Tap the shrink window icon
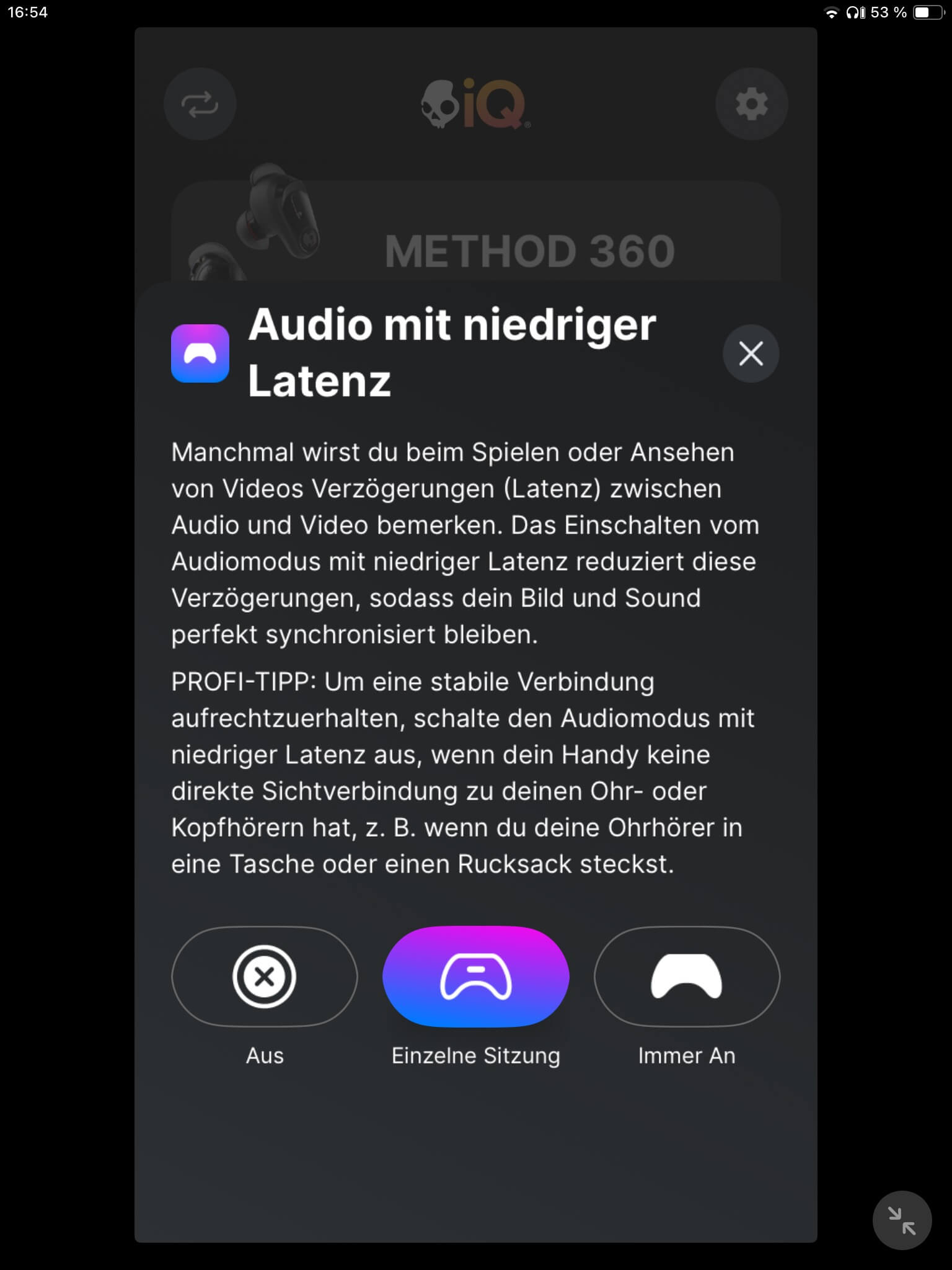 [x=902, y=1220]
